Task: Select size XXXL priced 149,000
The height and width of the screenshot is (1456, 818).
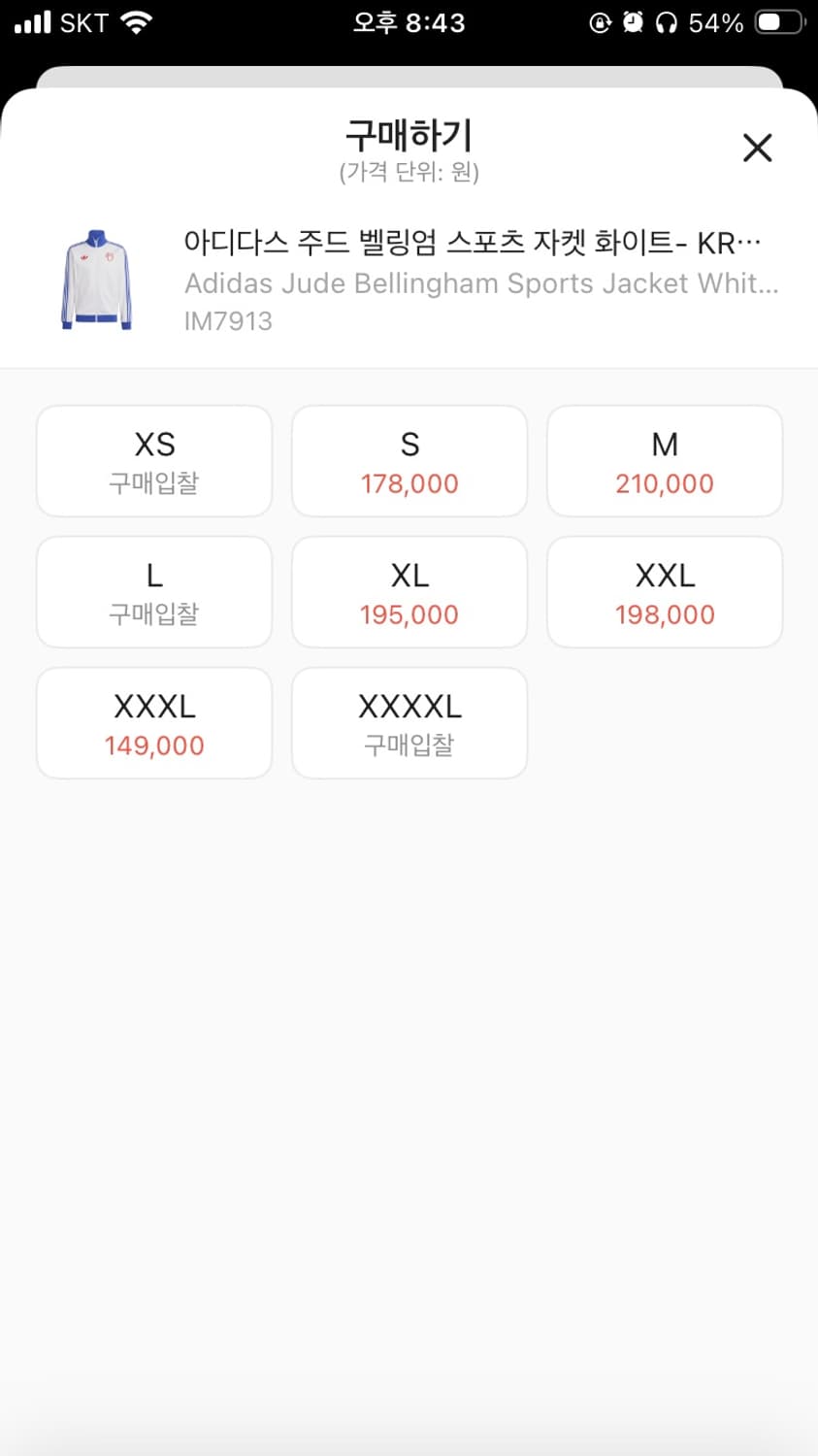Action: [x=153, y=723]
